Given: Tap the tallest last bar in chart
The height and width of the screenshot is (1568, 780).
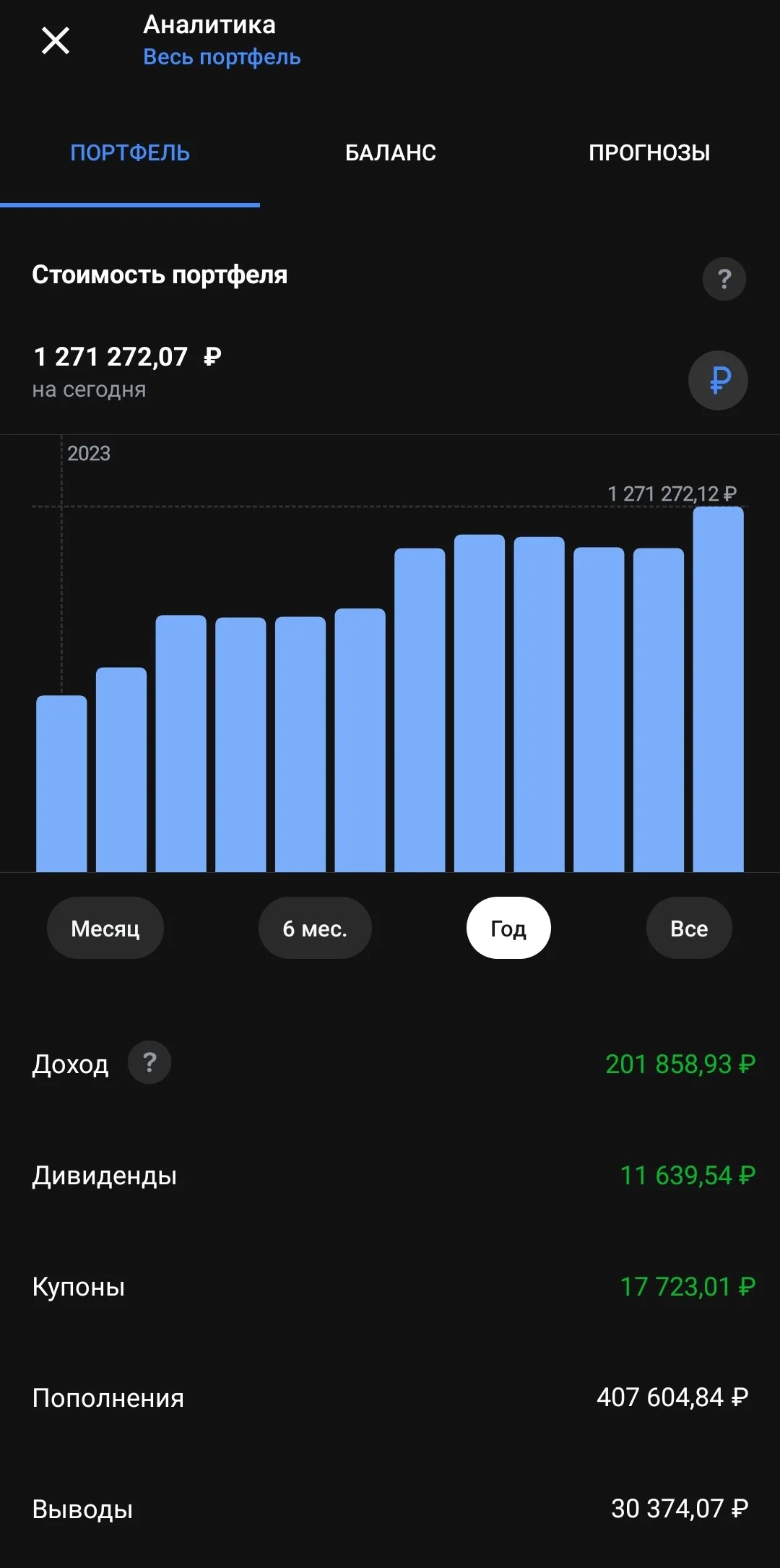Looking at the screenshot, I should pos(718,689).
